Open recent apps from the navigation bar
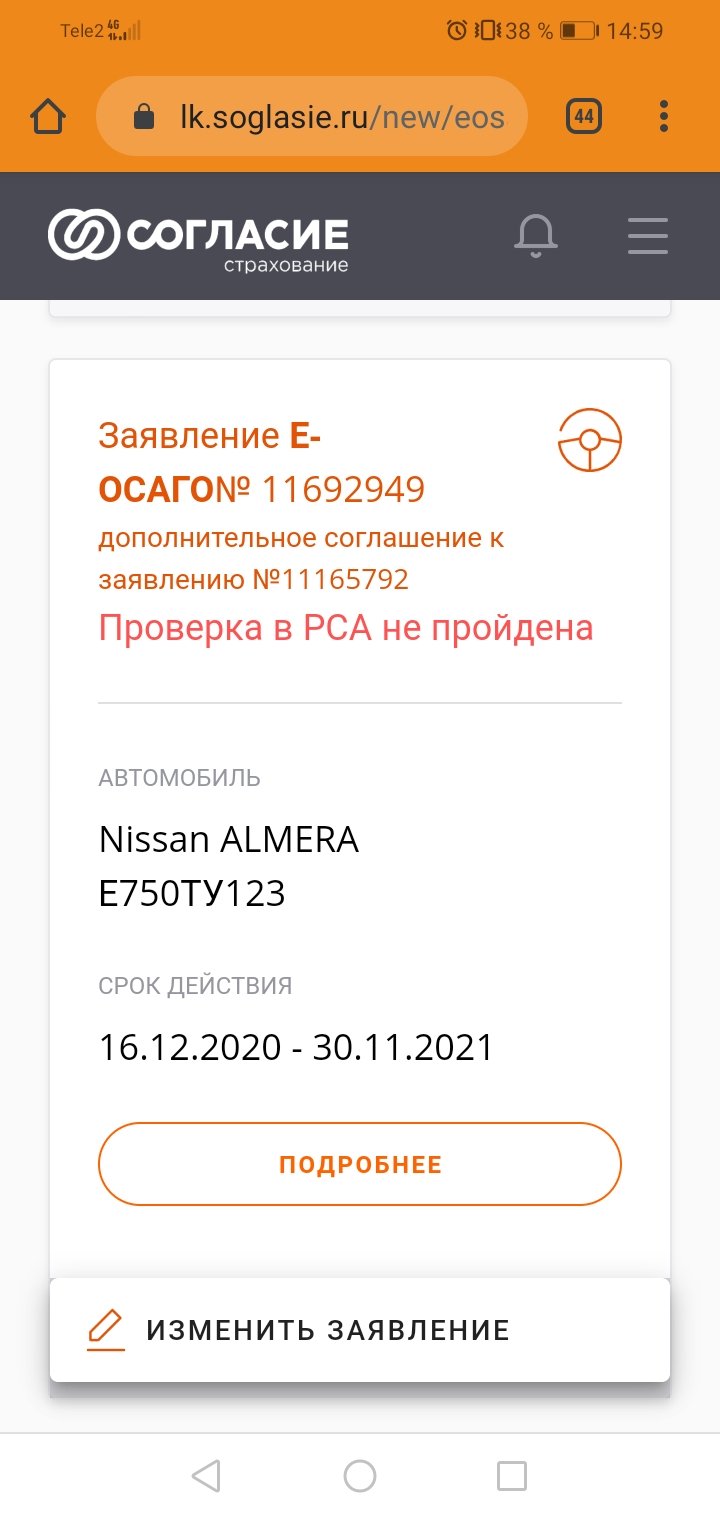This screenshot has width=720, height=1520. (512, 1476)
